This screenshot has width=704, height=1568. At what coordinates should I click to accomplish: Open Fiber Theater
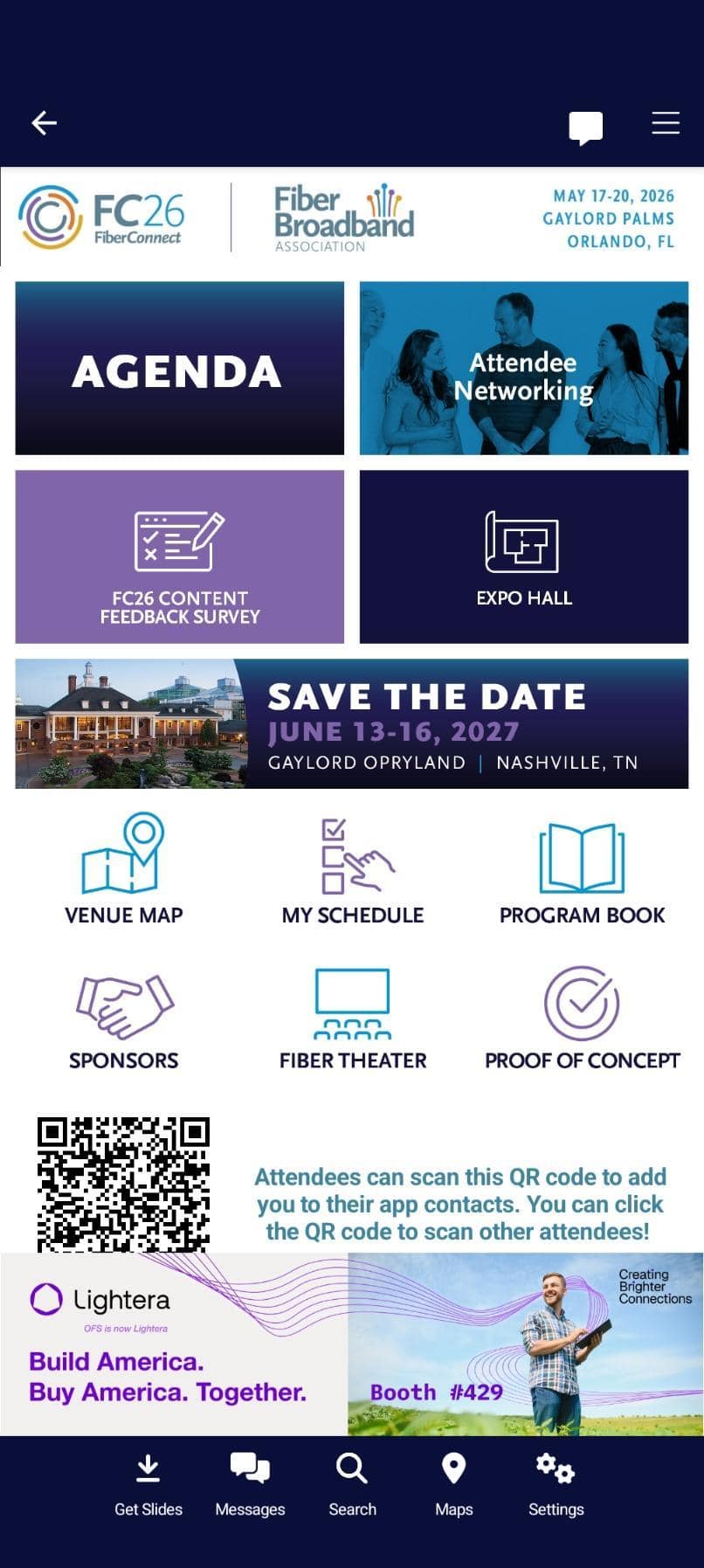pos(352,1018)
